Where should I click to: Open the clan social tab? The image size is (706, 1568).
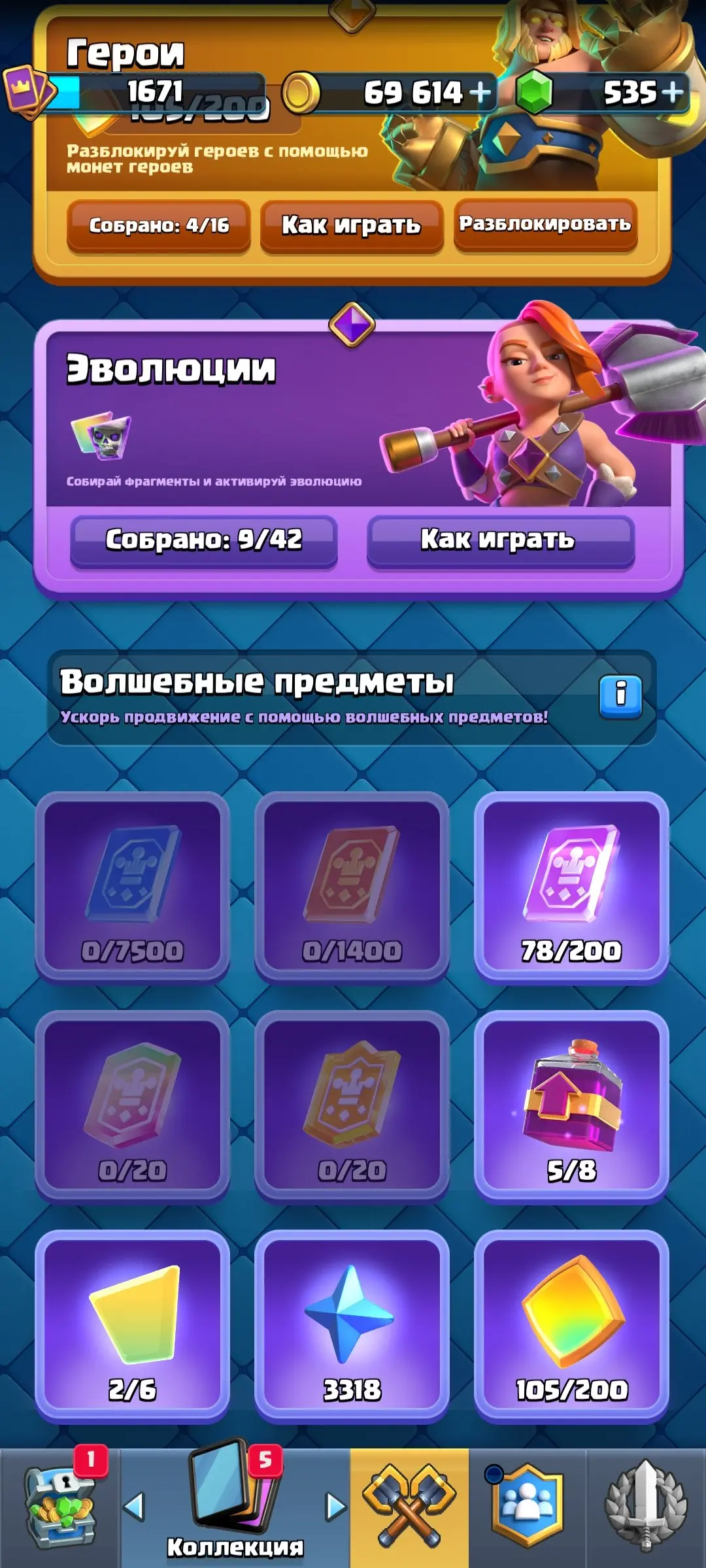(x=527, y=1508)
